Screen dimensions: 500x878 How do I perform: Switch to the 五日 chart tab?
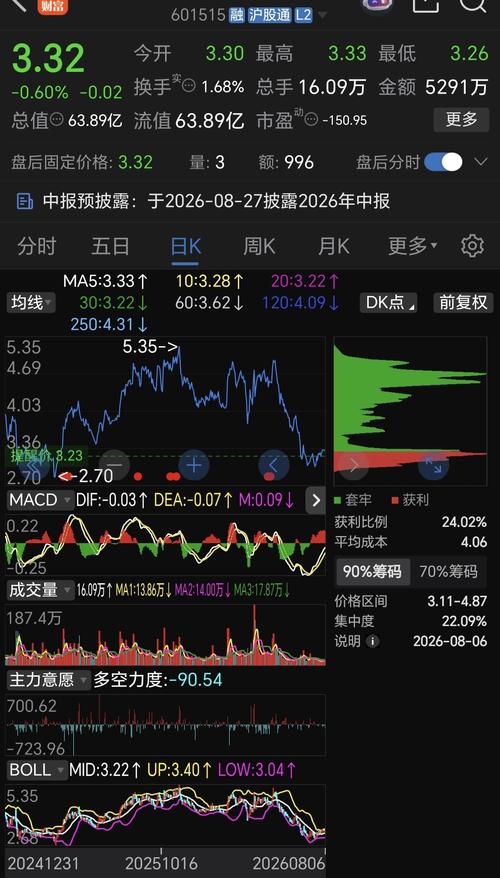(110, 246)
